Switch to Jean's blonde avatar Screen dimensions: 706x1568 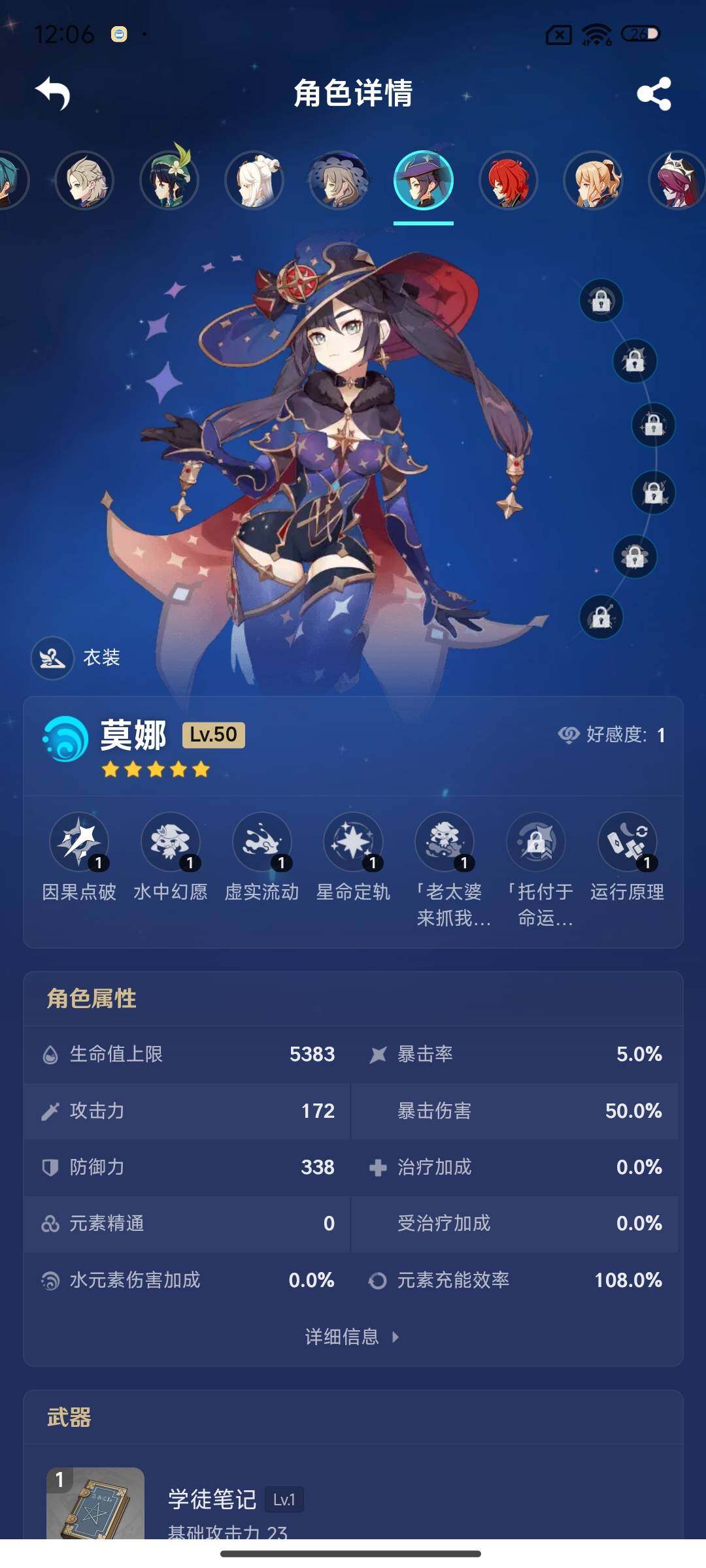(x=593, y=180)
